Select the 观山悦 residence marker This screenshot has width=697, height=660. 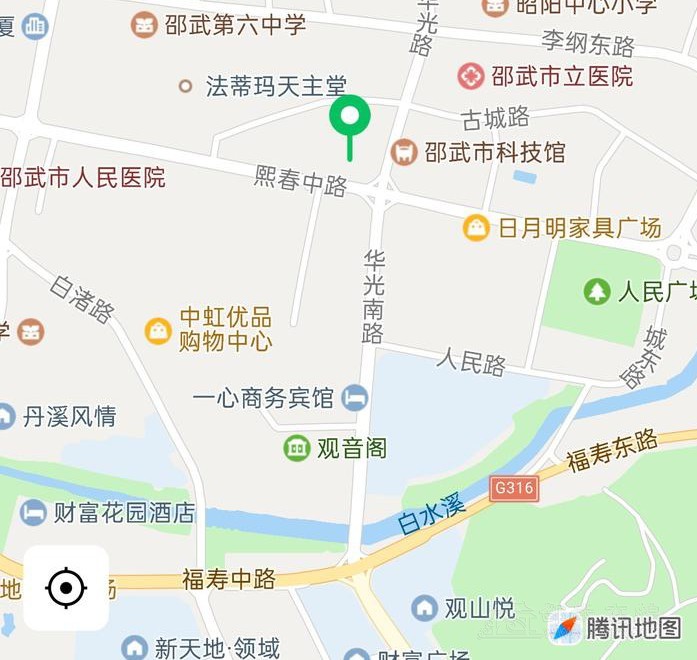pyautogui.click(x=425, y=607)
